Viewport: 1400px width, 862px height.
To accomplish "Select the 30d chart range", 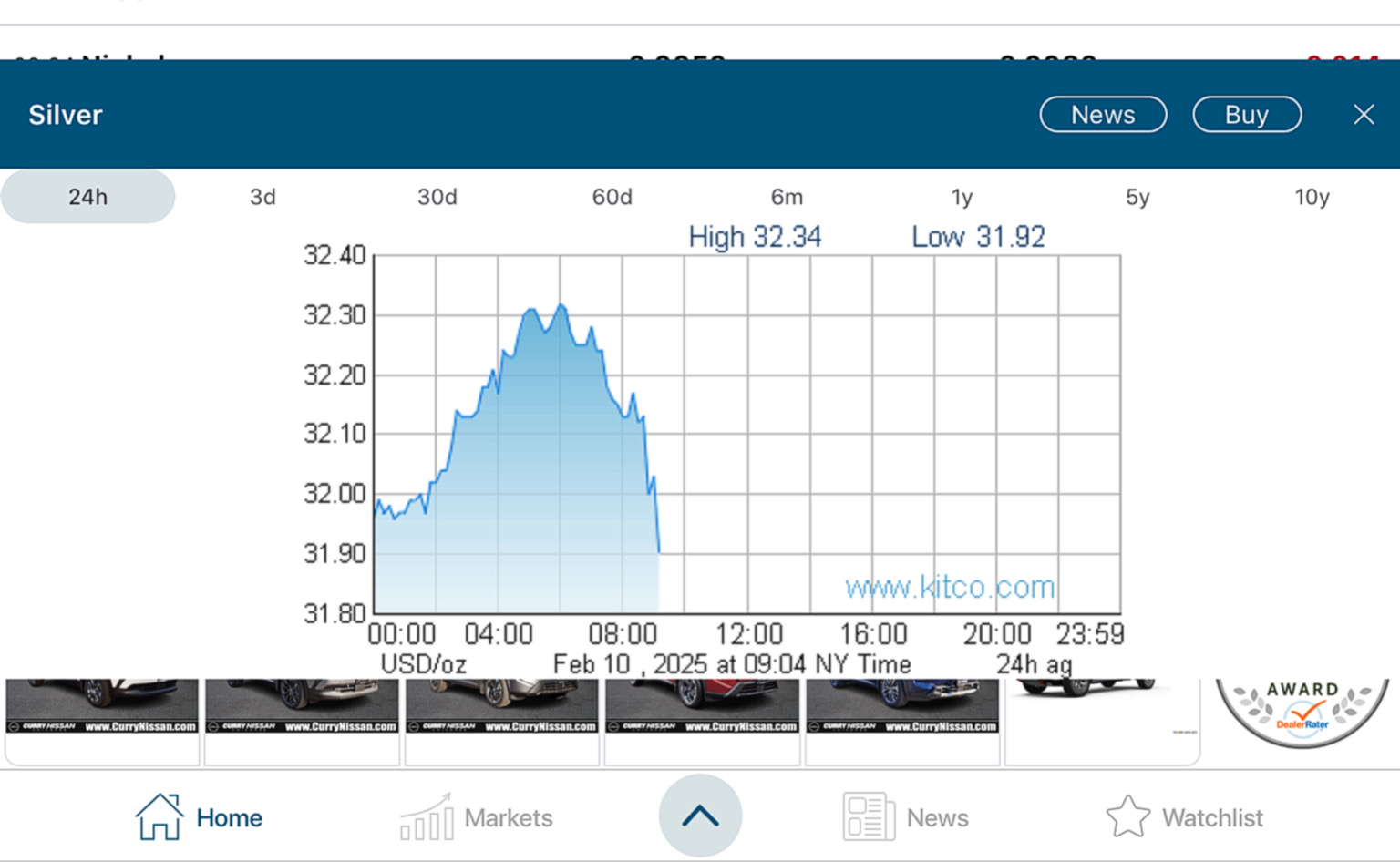I will [437, 197].
